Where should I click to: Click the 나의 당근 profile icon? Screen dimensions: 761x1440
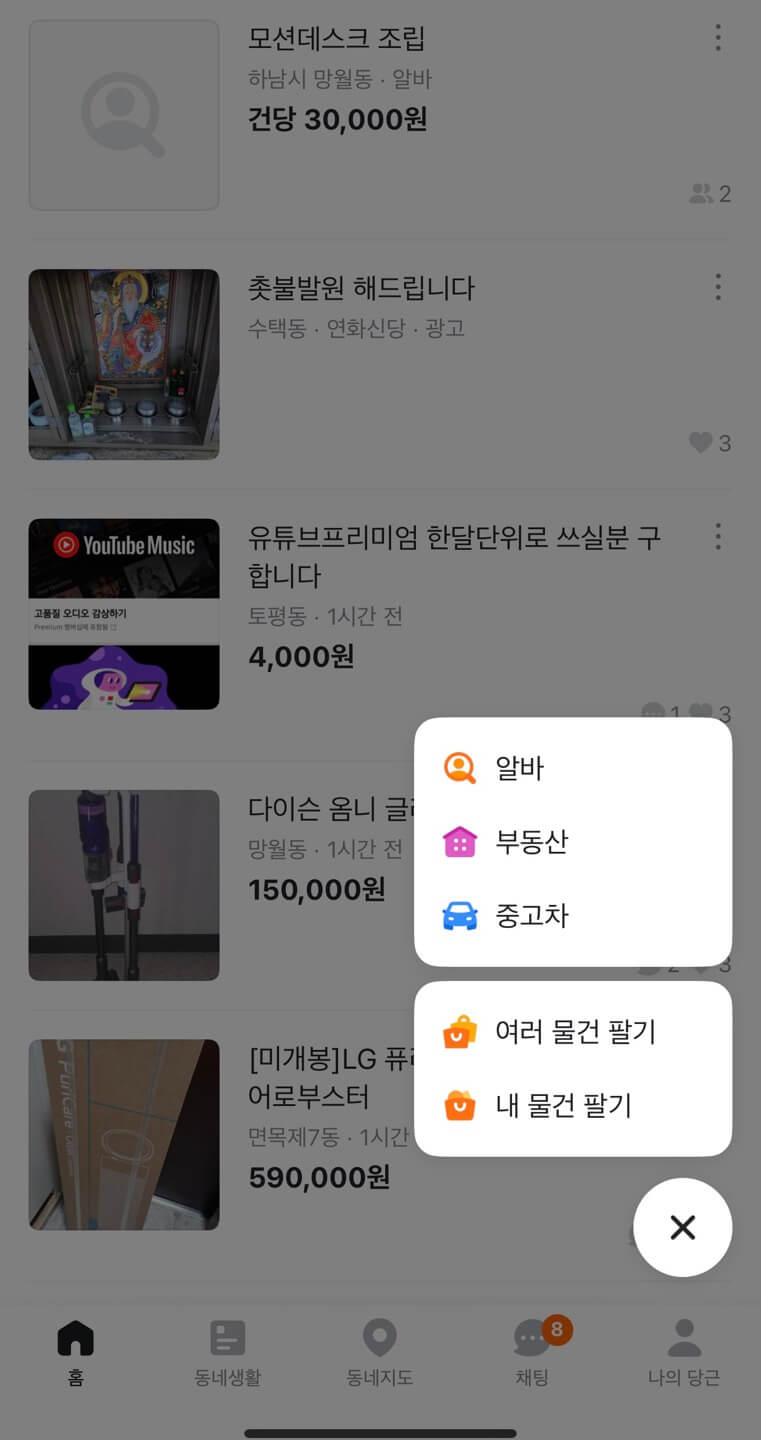683,1337
